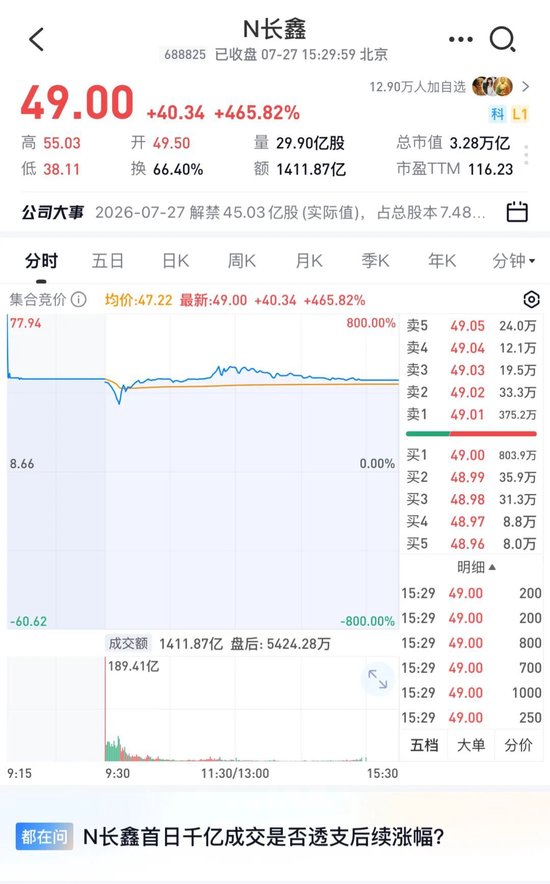Switch to the 五日 chart tab
550x884 pixels.
107,261
